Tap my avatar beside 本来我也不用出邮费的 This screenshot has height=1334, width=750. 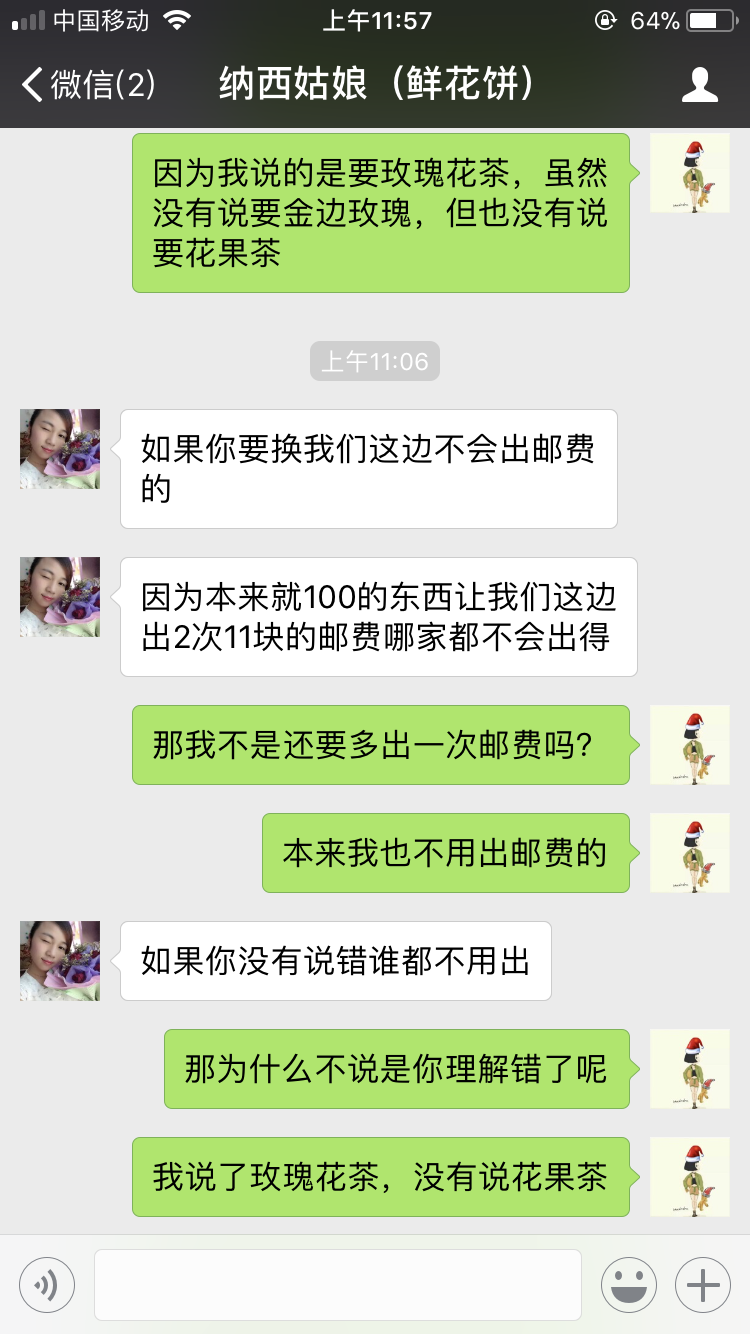(689, 853)
